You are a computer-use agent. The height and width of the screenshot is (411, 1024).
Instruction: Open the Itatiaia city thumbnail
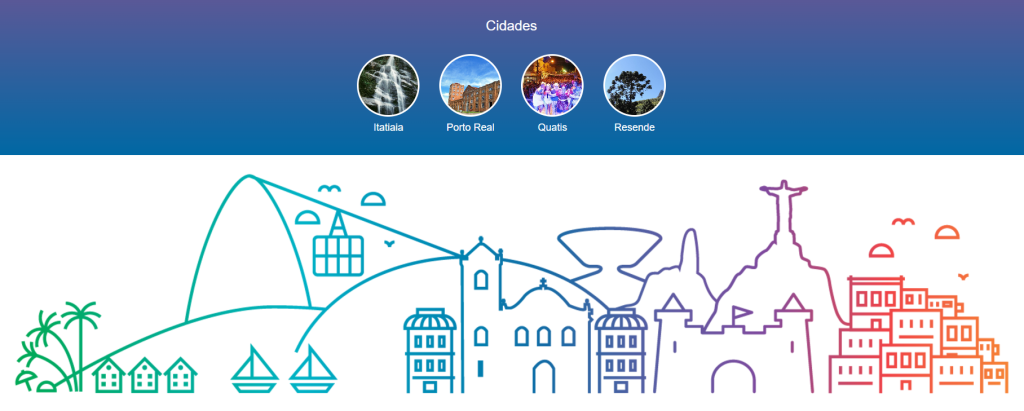coord(388,85)
